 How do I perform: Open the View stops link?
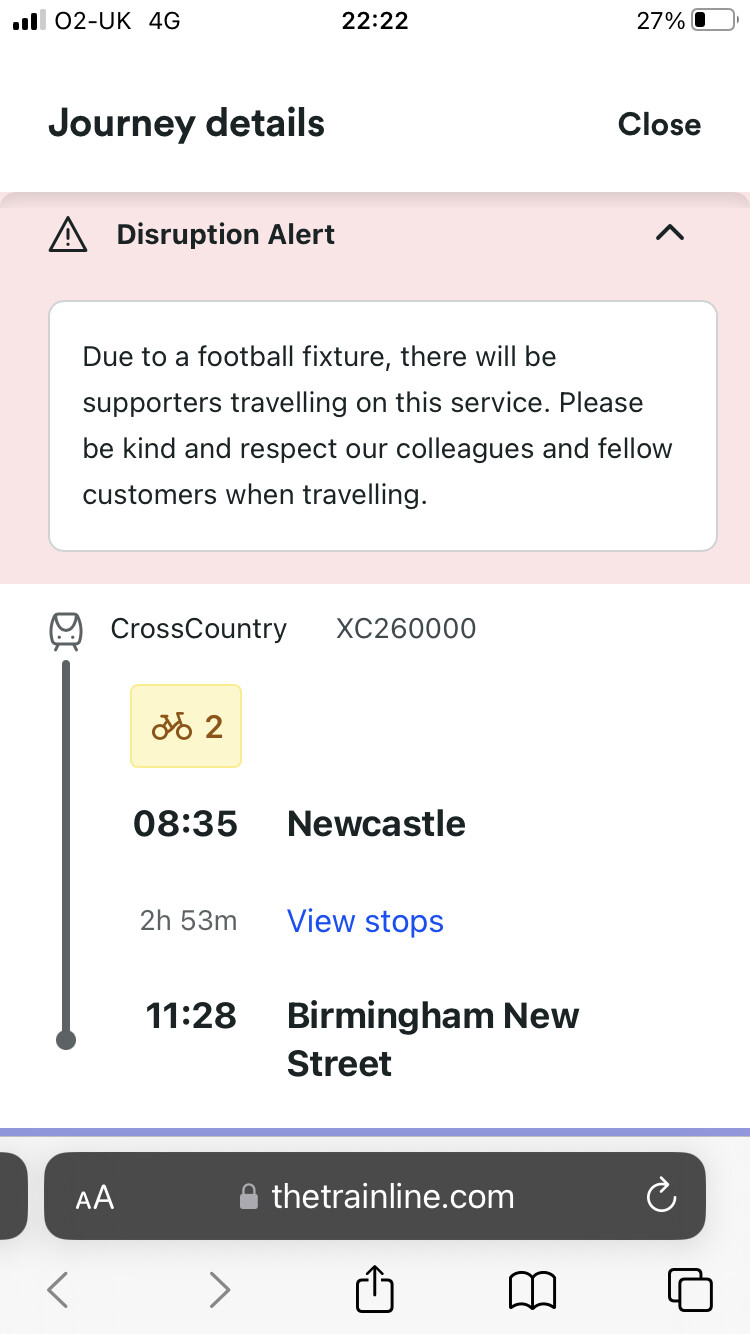point(365,921)
